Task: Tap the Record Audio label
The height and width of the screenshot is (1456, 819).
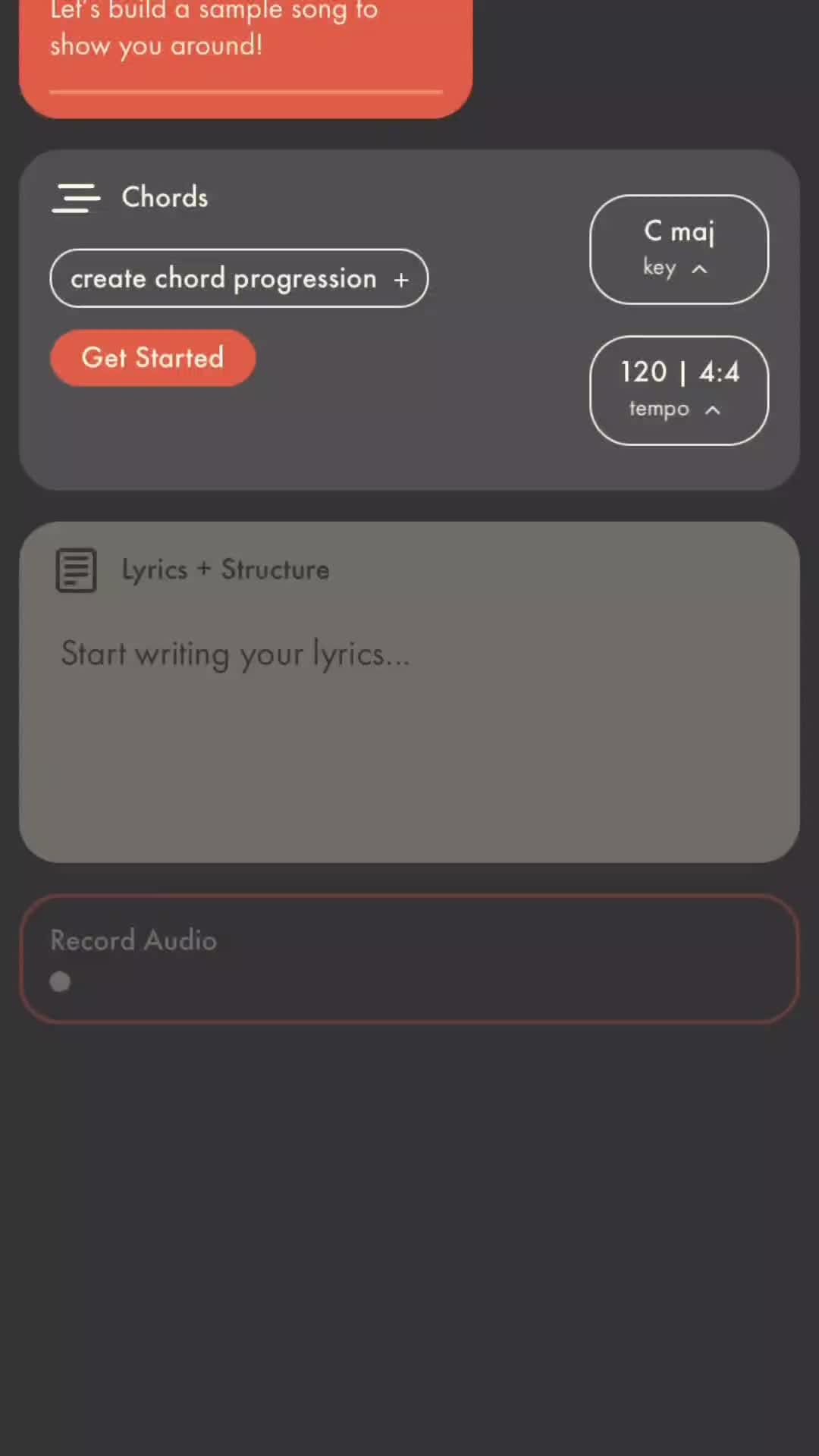Action: coord(133,940)
